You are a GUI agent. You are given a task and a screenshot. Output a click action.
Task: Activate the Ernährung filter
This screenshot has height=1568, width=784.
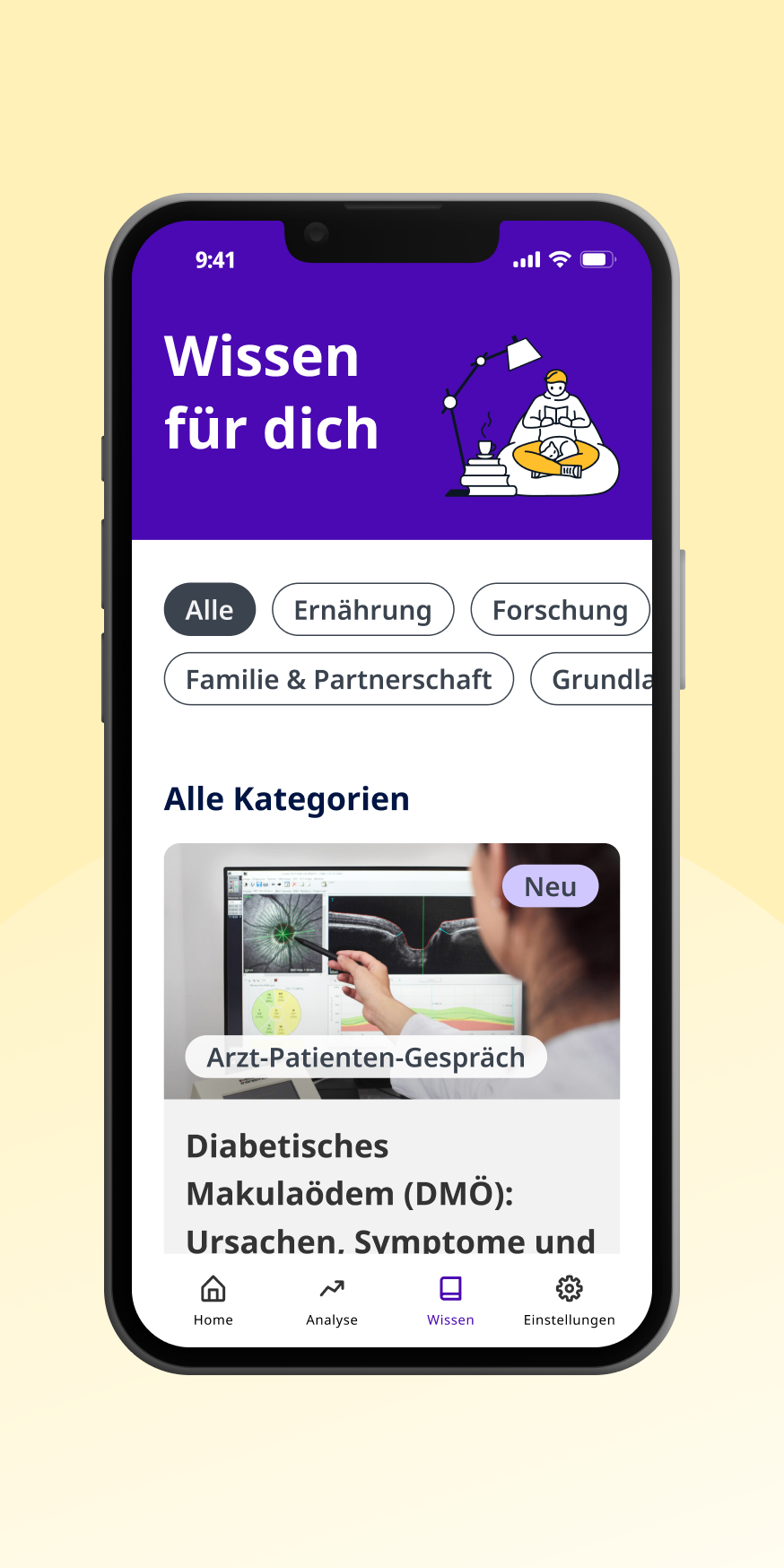[x=362, y=609]
